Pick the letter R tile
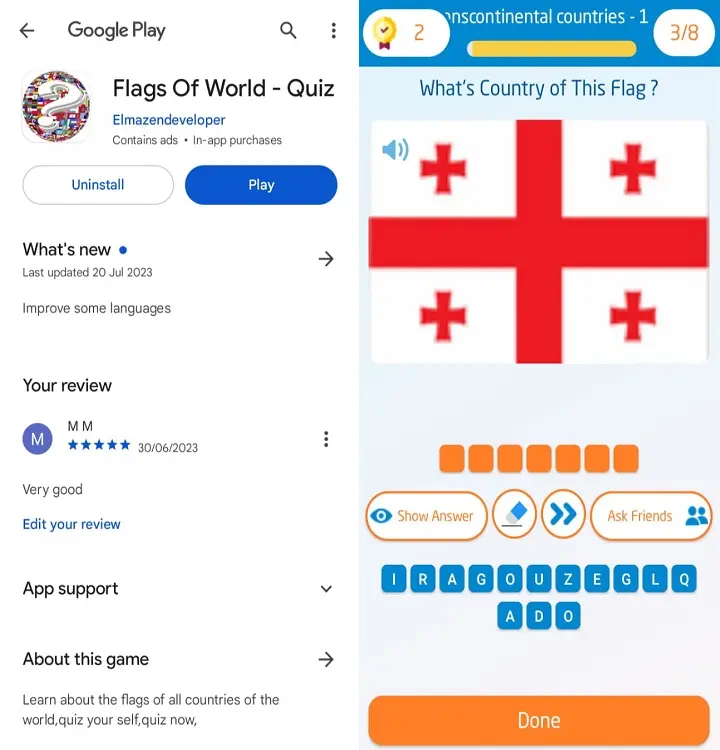This screenshot has height=750, width=720. pos(423,579)
